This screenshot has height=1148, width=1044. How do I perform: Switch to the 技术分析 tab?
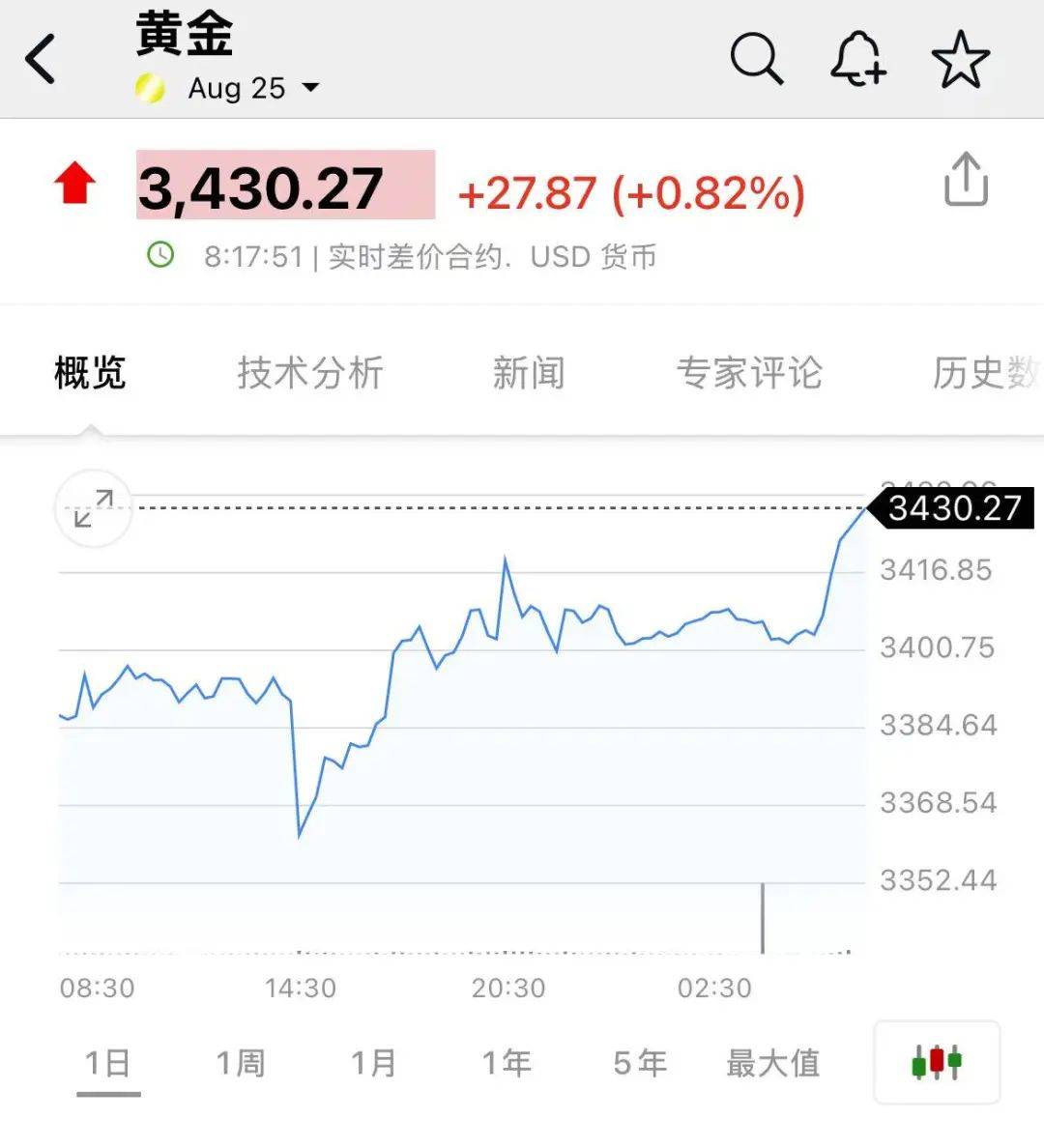[x=310, y=373]
